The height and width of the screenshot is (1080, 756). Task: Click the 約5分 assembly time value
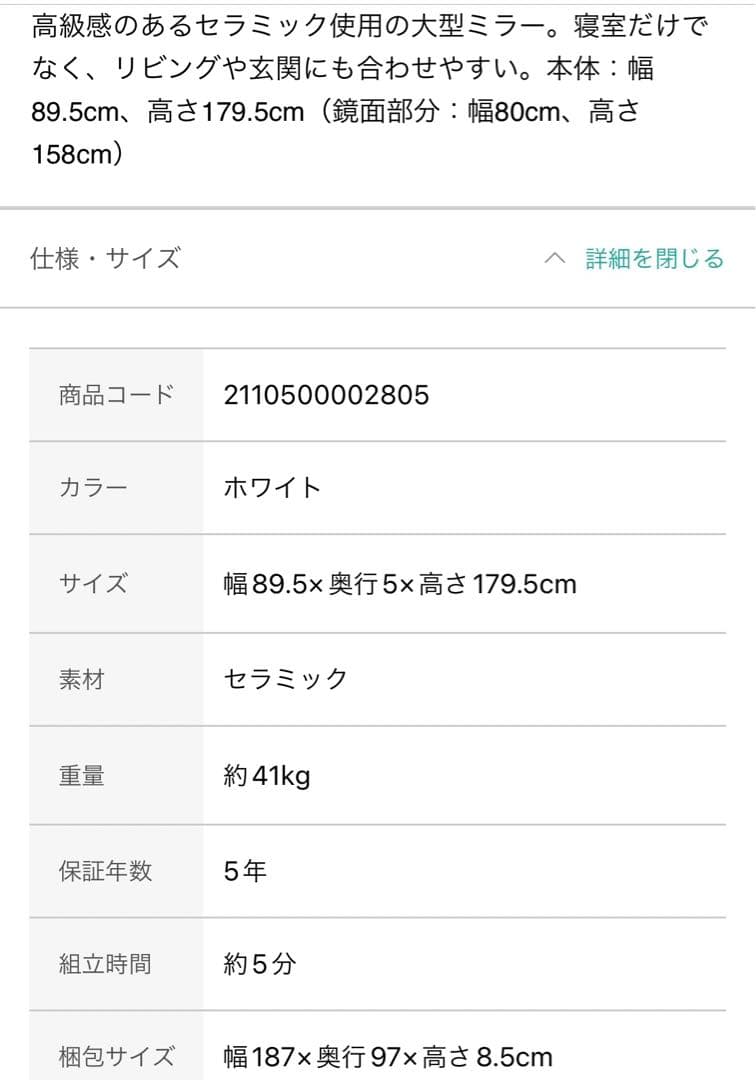tap(255, 963)
